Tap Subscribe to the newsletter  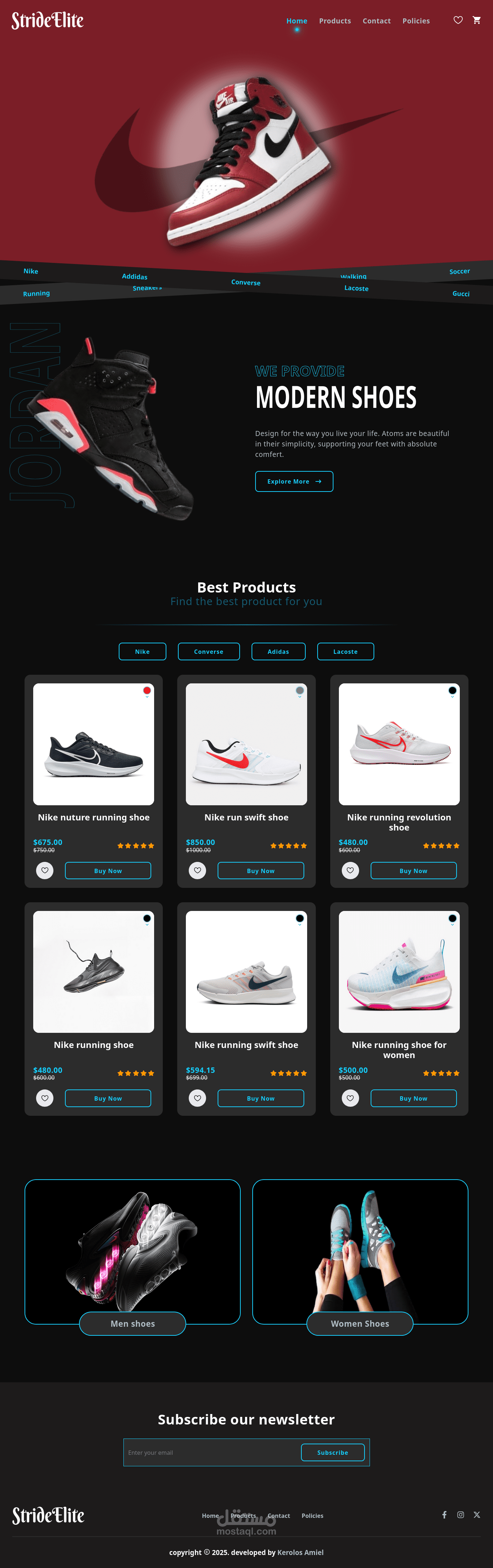click(332, 1452)
